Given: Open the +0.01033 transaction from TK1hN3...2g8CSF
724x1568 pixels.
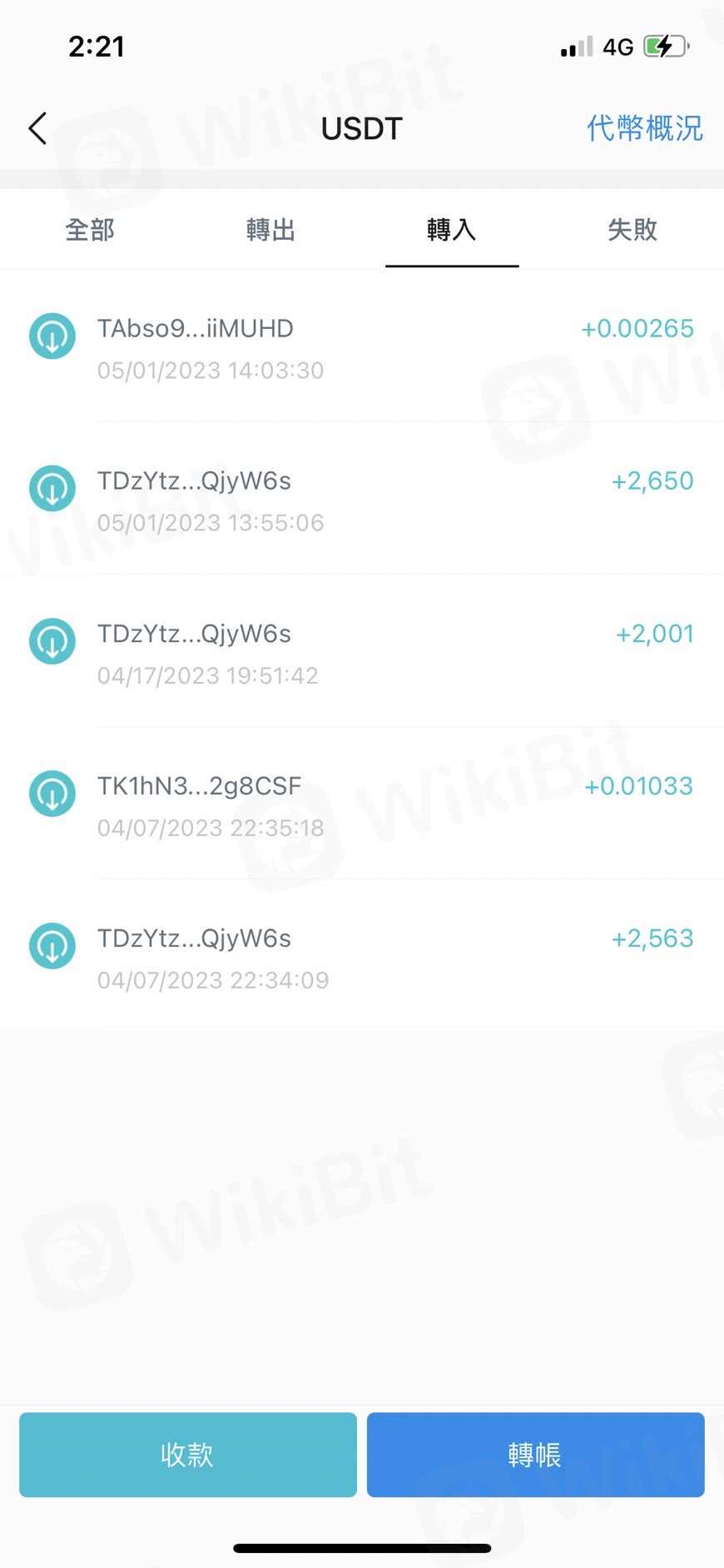Looking at the screenshot, I should tap(361, 806).
